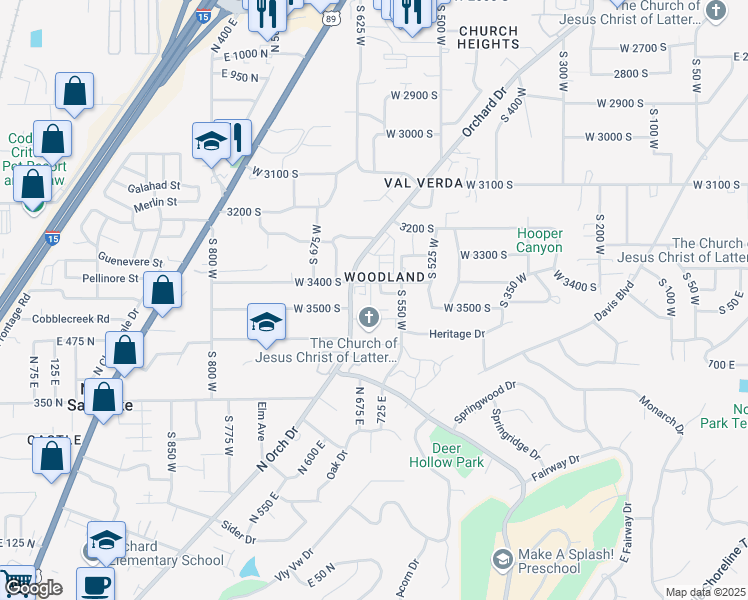Open the shopping cart marker above Google logo

pos(17,580)
